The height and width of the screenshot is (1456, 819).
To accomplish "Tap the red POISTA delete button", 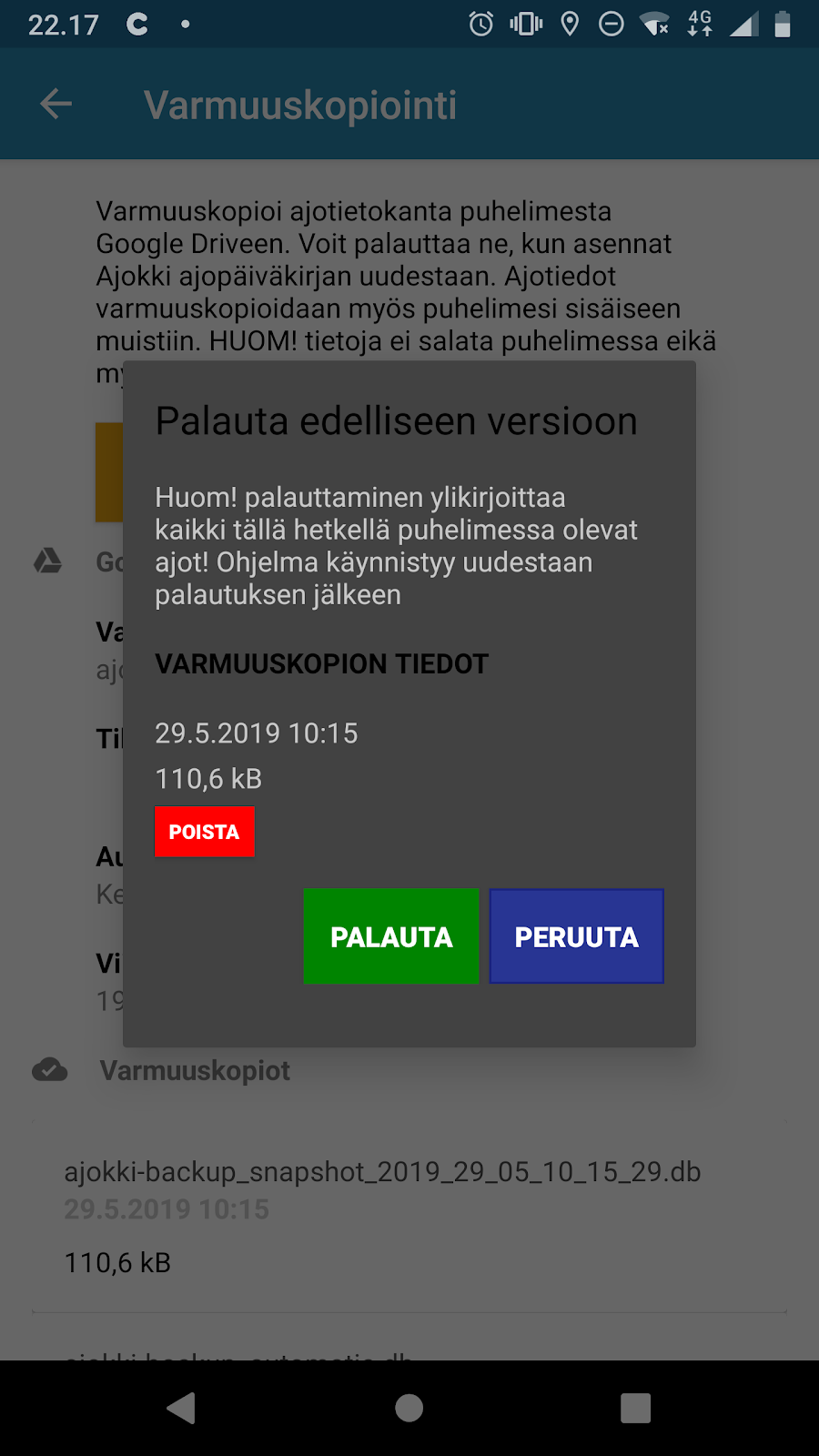I will click(204, 832).
